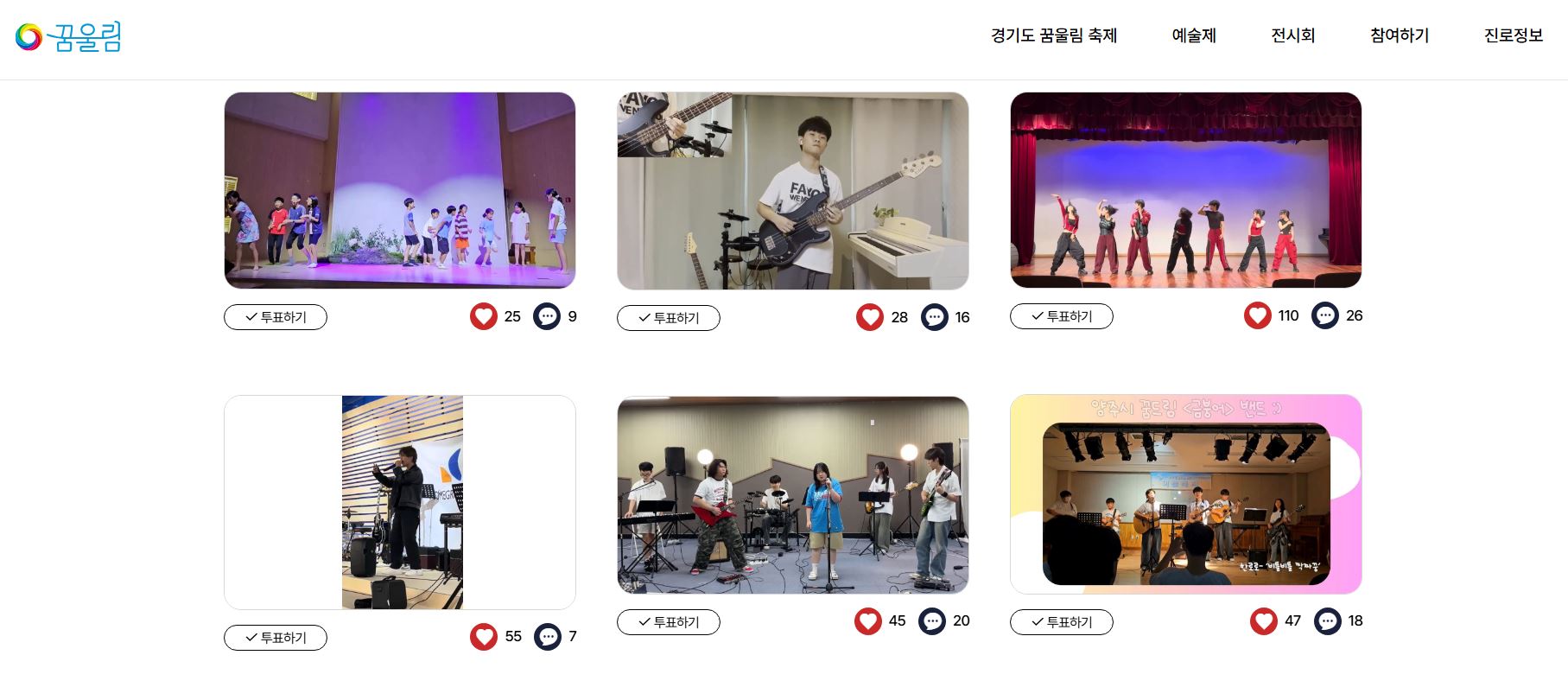
Task: Vote for the band with 45 likes
Action: [x=668, y=622]
